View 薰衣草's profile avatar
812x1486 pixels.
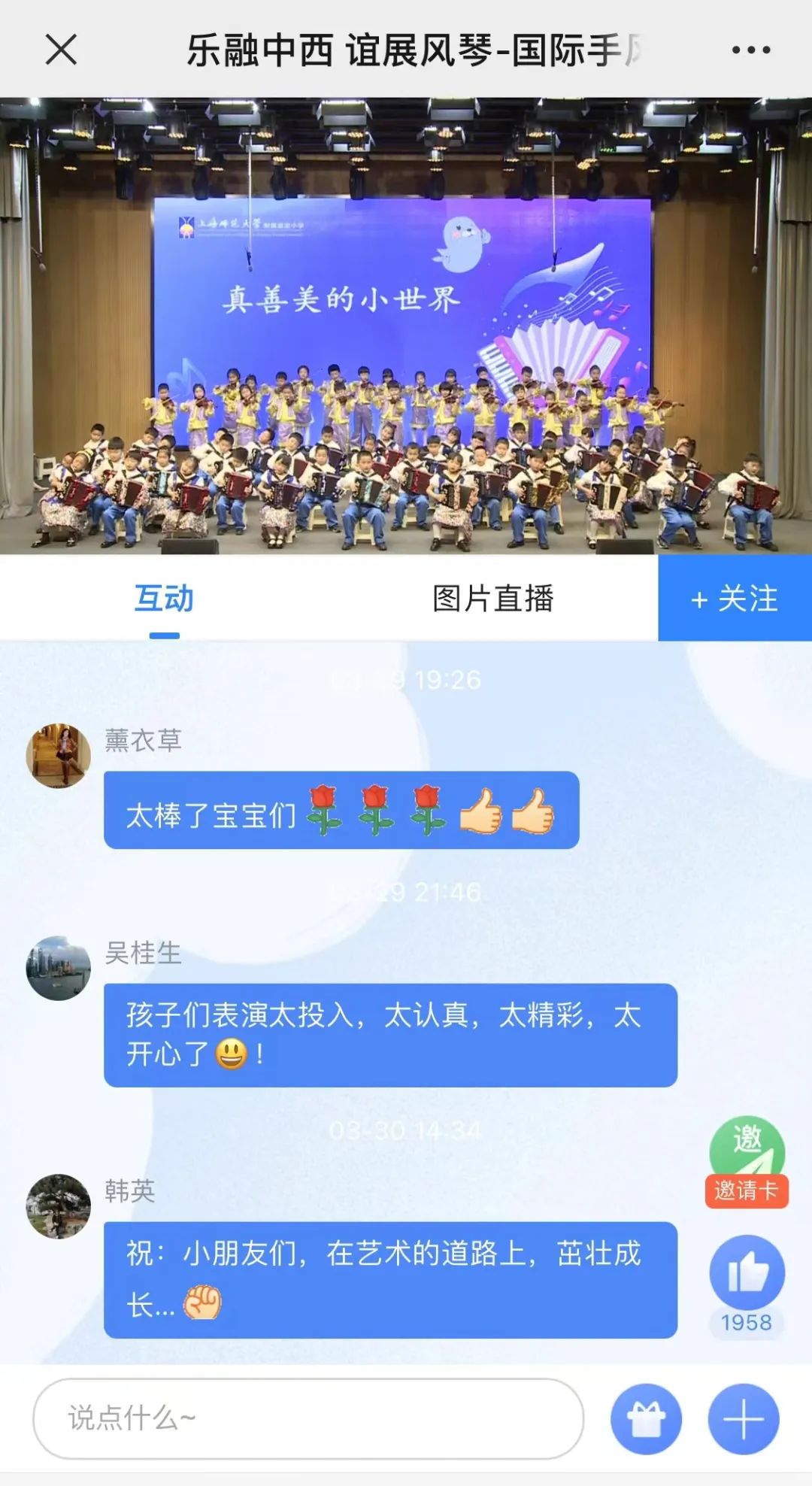(x=59, y=756)
